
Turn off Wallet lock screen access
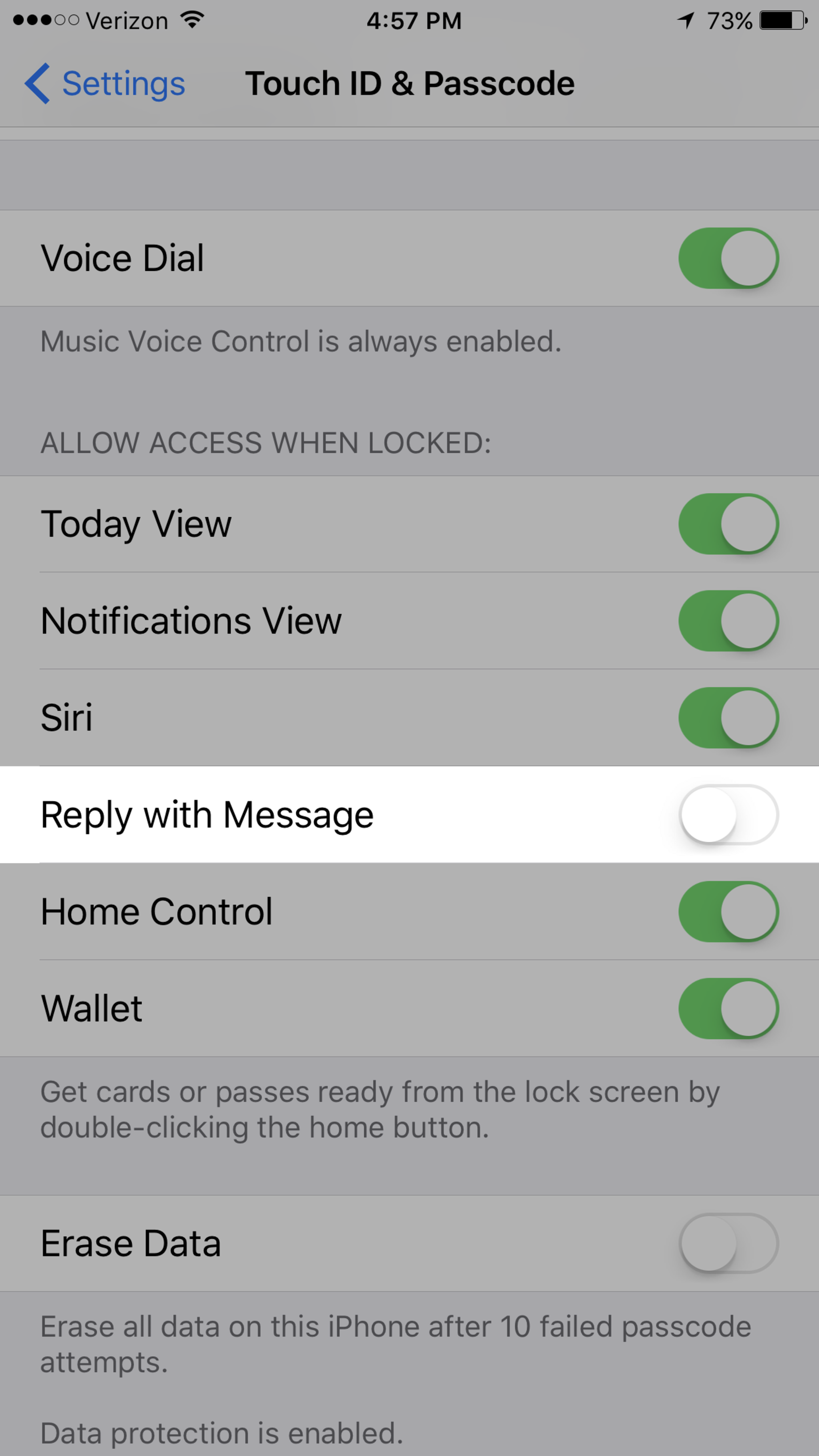[728, 1008]
